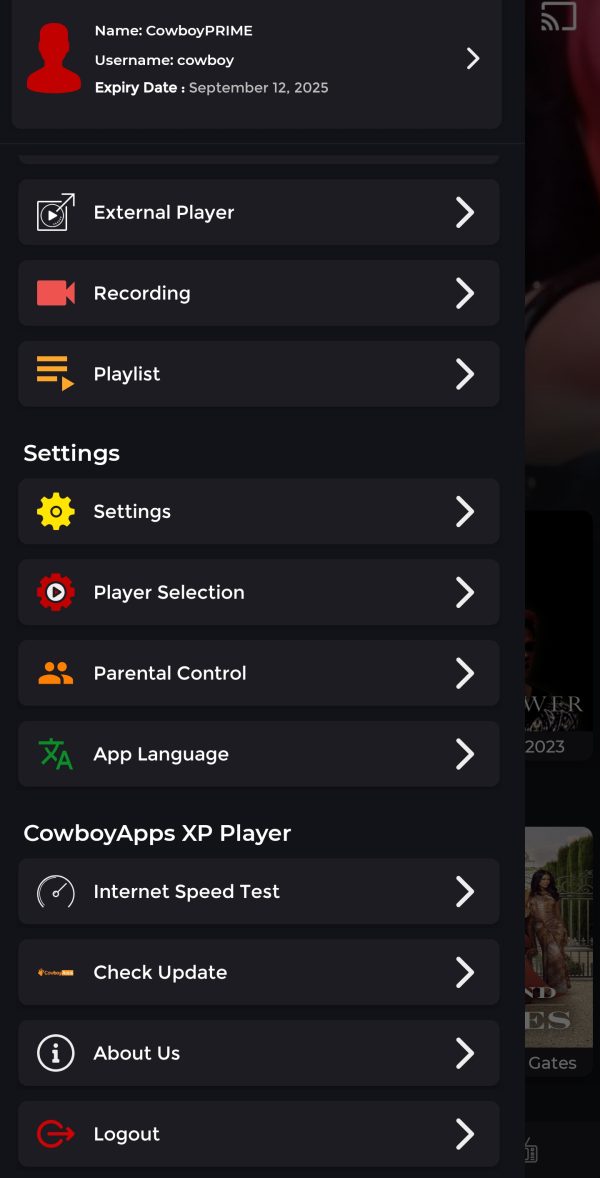View the About Us page

258,1053
